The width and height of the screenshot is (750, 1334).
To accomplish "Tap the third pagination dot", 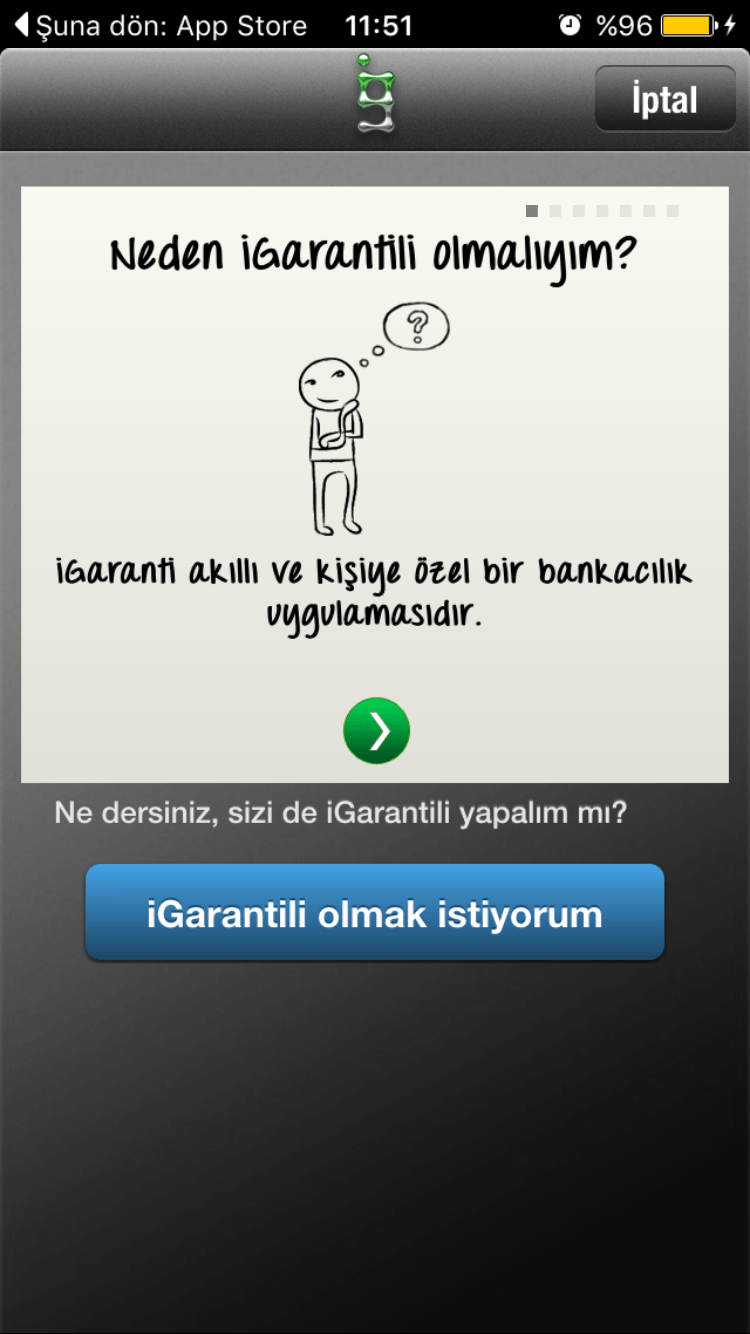I will (577, 210).
